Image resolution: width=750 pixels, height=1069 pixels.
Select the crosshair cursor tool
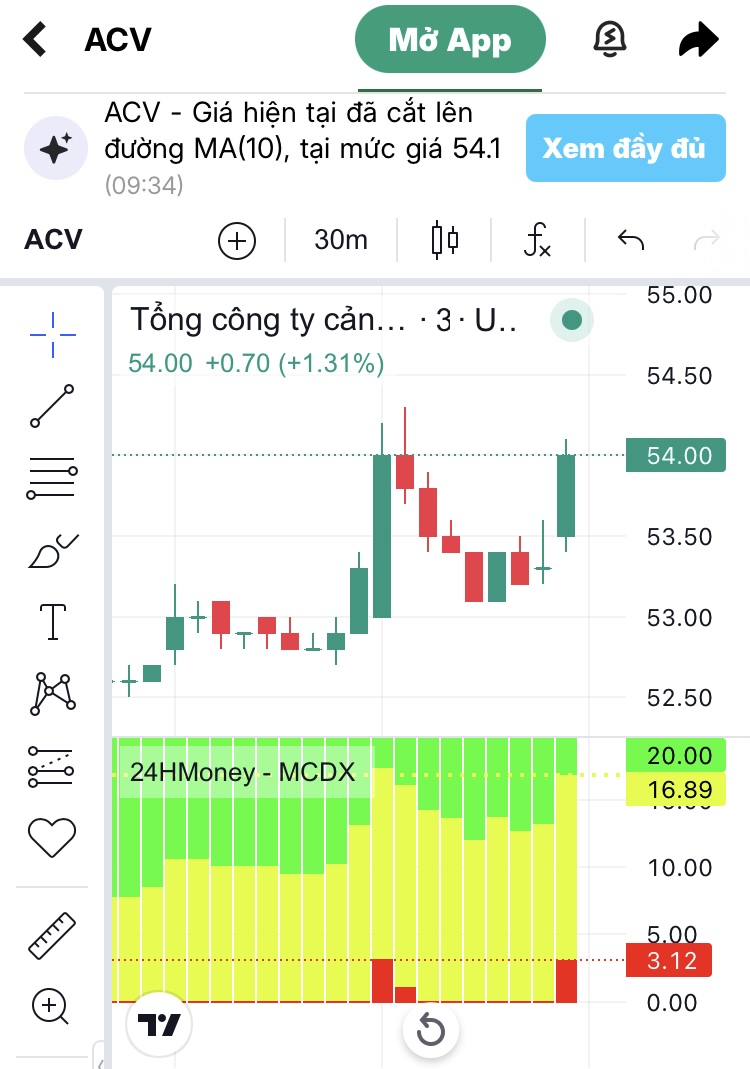click(x=52, y=334)
